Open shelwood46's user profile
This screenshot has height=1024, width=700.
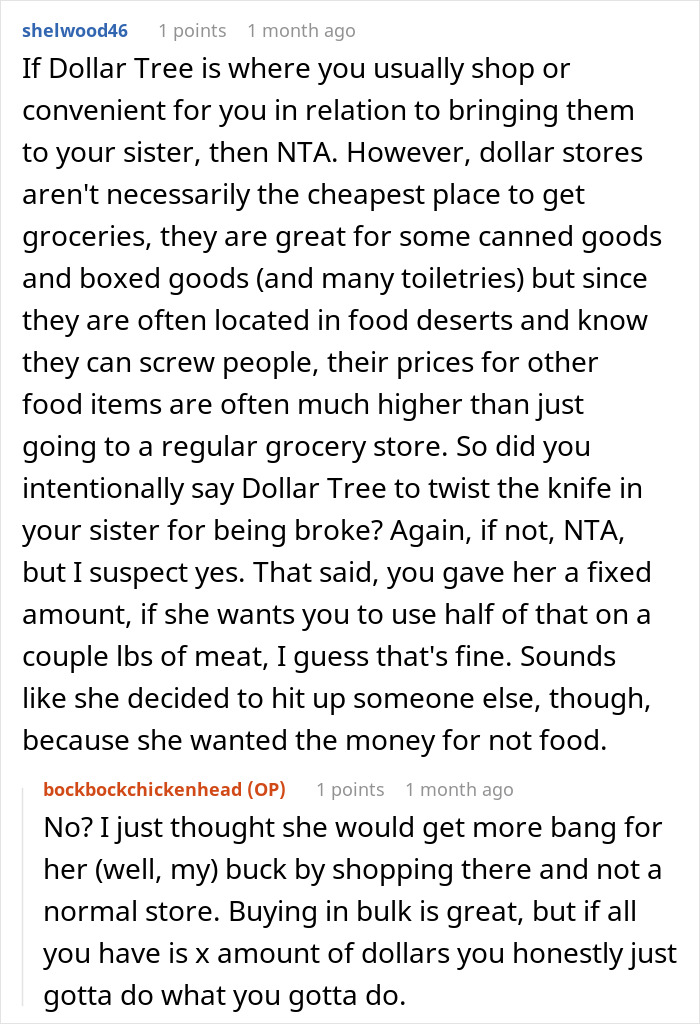[x=75, y=31]
